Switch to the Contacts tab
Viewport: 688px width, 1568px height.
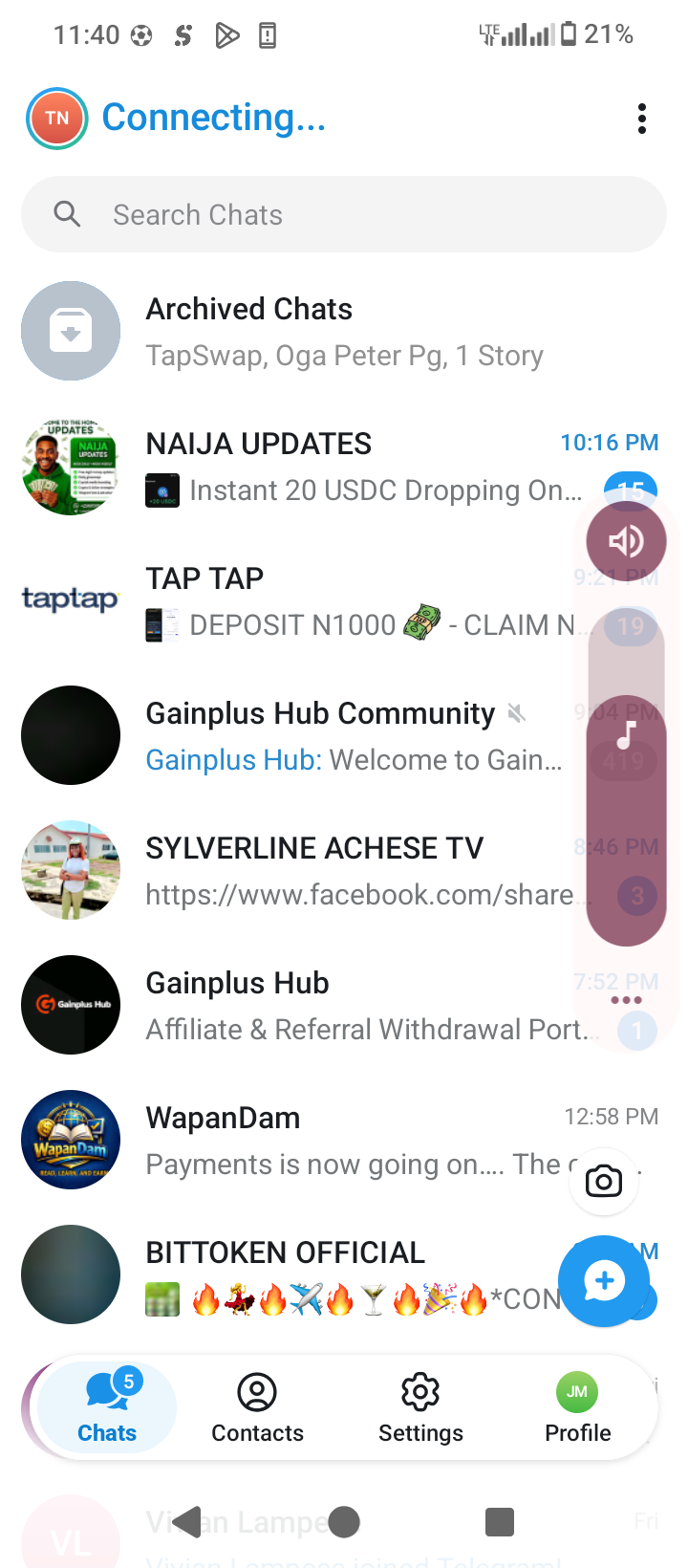[257, 1407]
